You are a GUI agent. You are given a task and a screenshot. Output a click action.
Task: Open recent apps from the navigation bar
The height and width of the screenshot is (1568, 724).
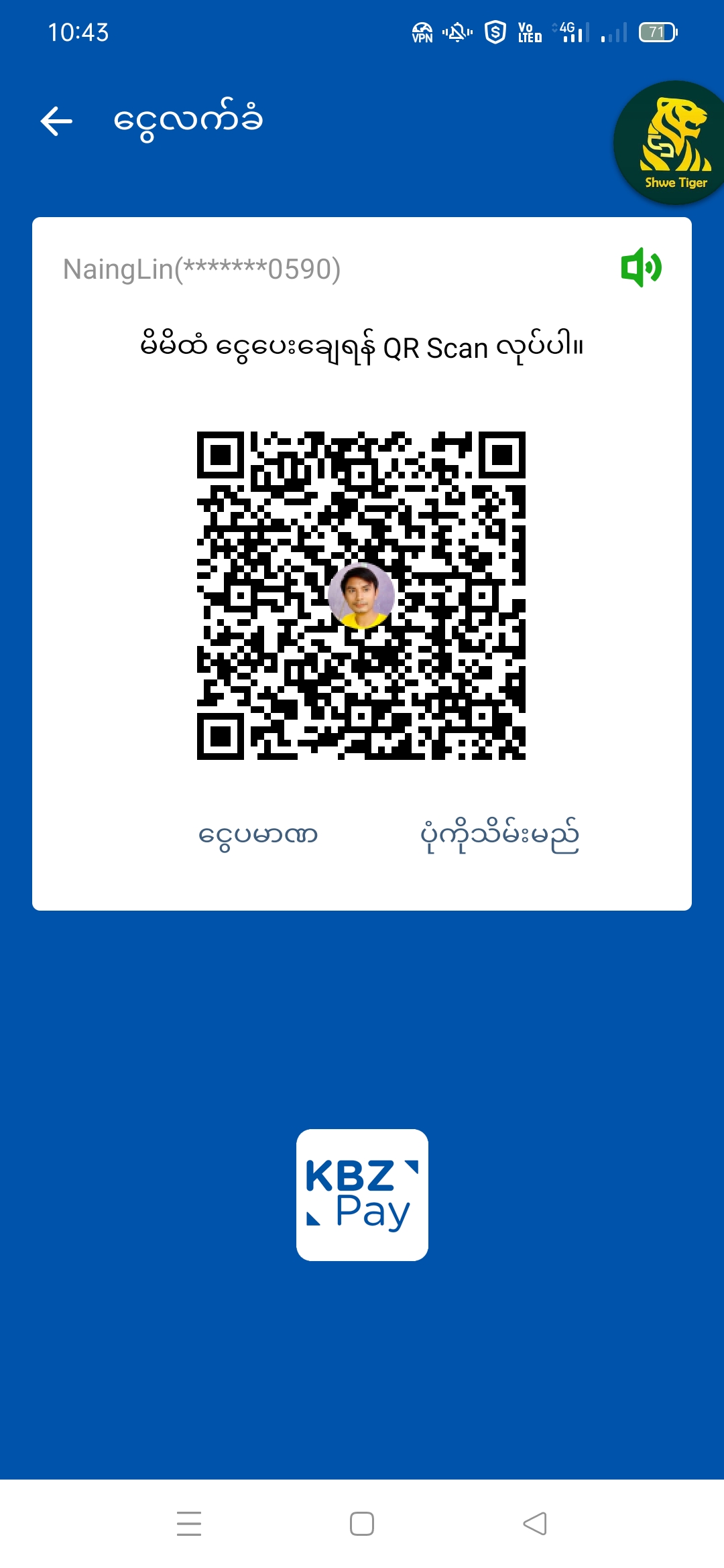point(189,1523)
